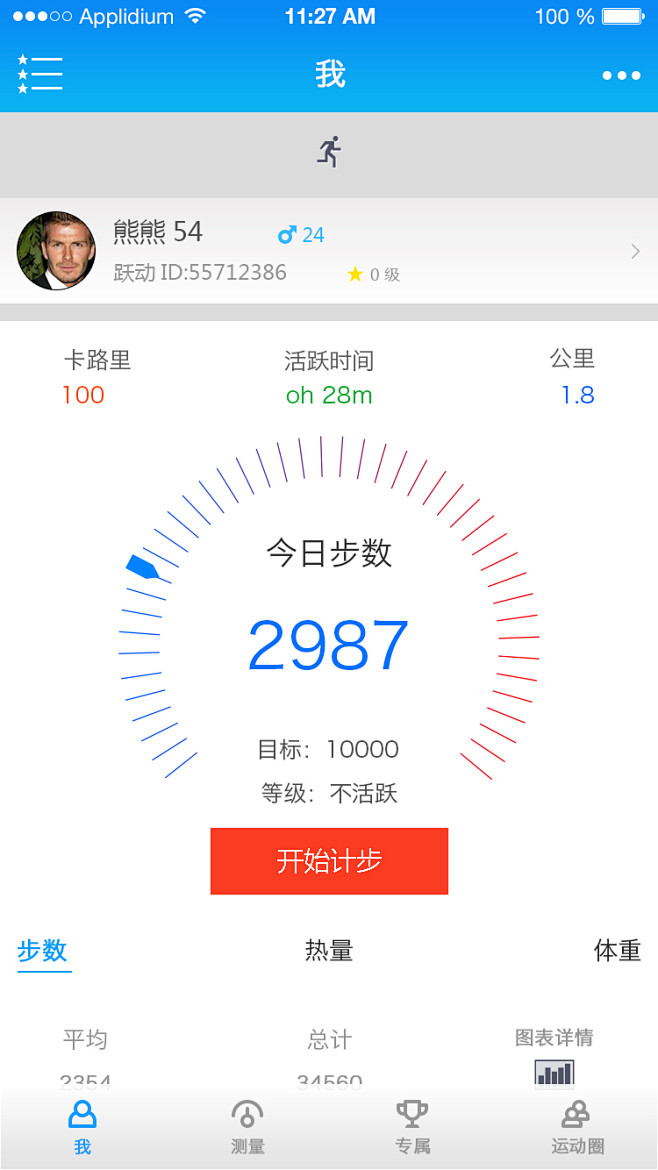Tap the running figure icon
The image size is (658, 1170).
pos(329,152)
